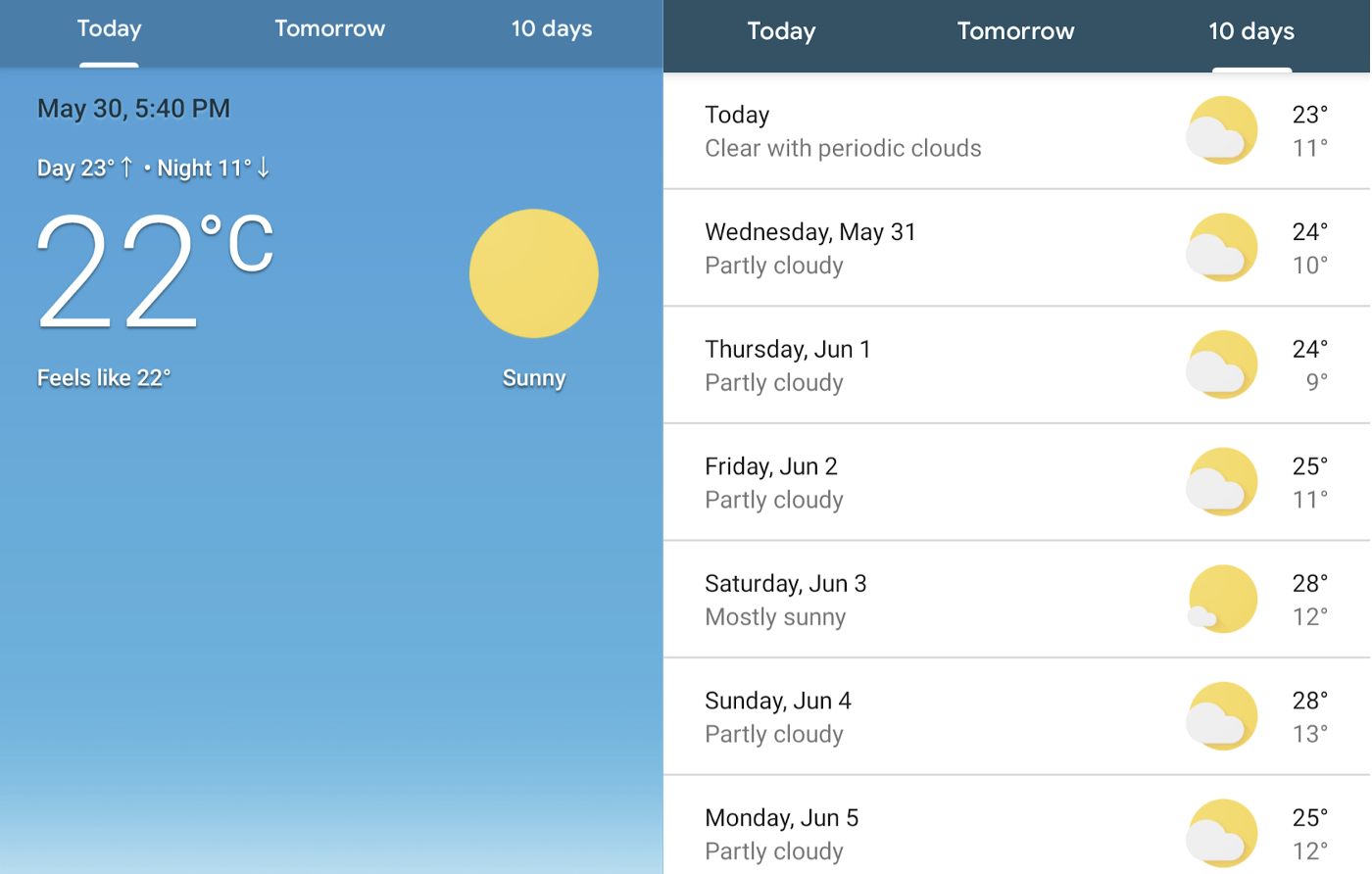This screenshot has width=1372, height=874.
Task: Switch to Tomorrow tab above the 22°C reading
Action: click(329, 29)
